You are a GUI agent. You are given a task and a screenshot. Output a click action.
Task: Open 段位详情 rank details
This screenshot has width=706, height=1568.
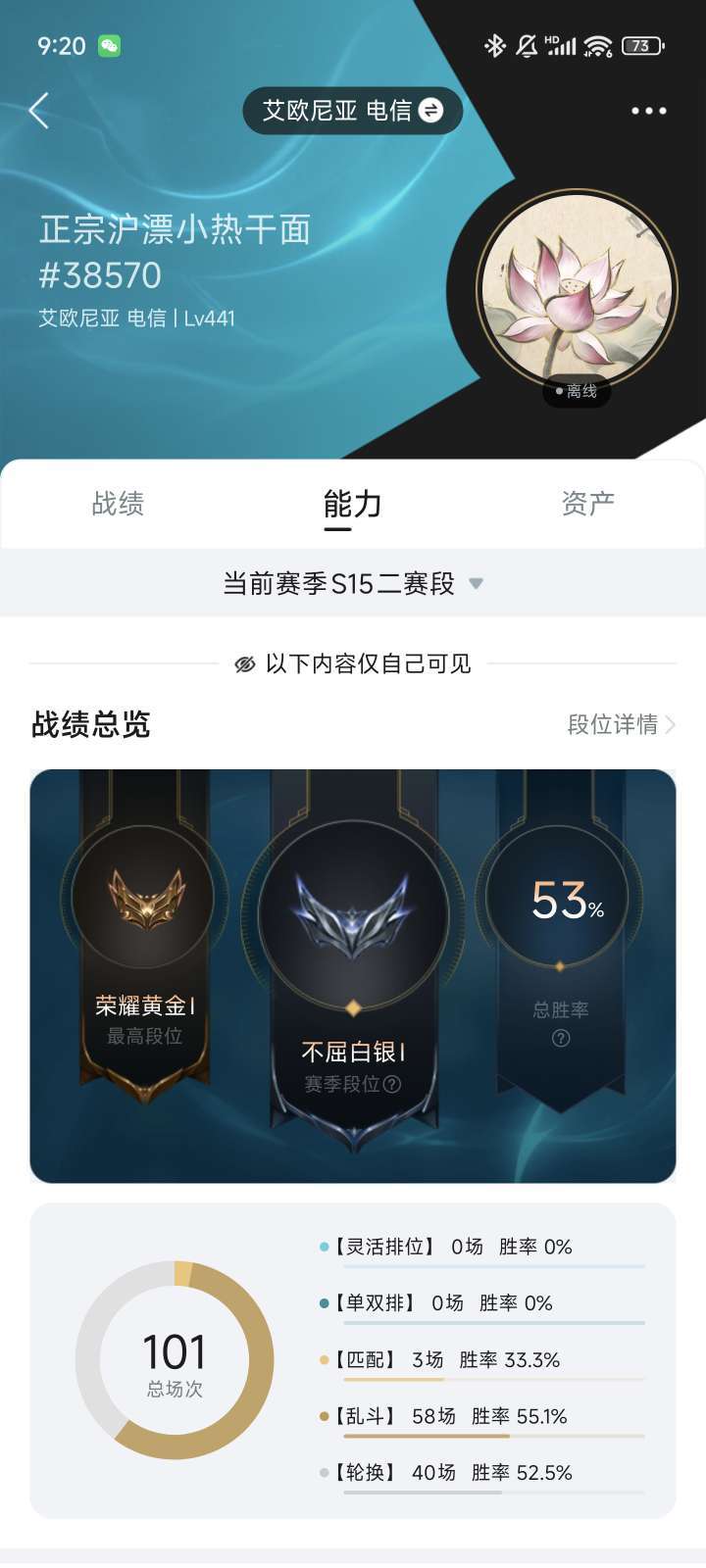pos(622,724)
